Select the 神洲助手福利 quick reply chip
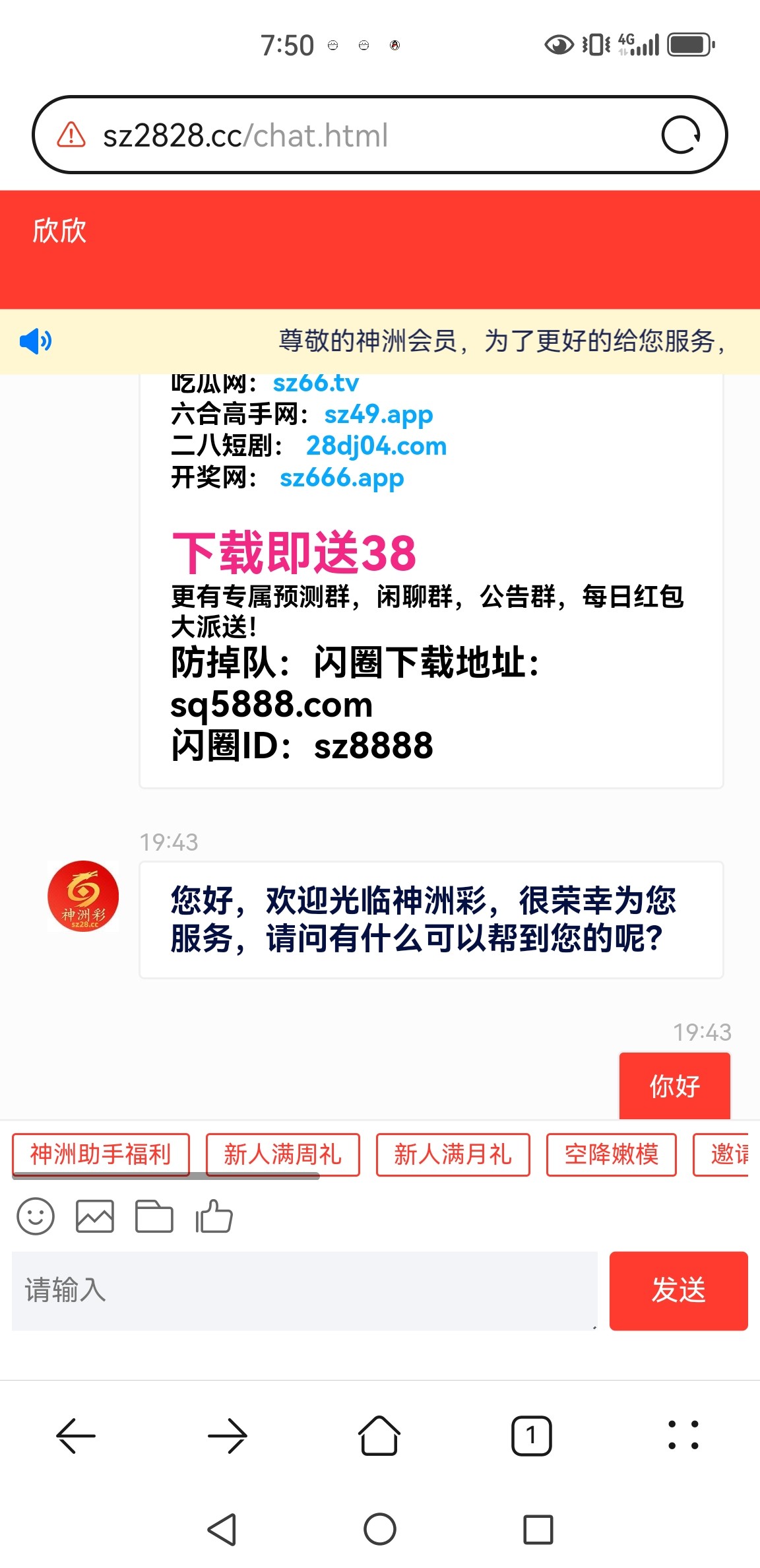The image size is (760, 1568). coord(101,1154)
